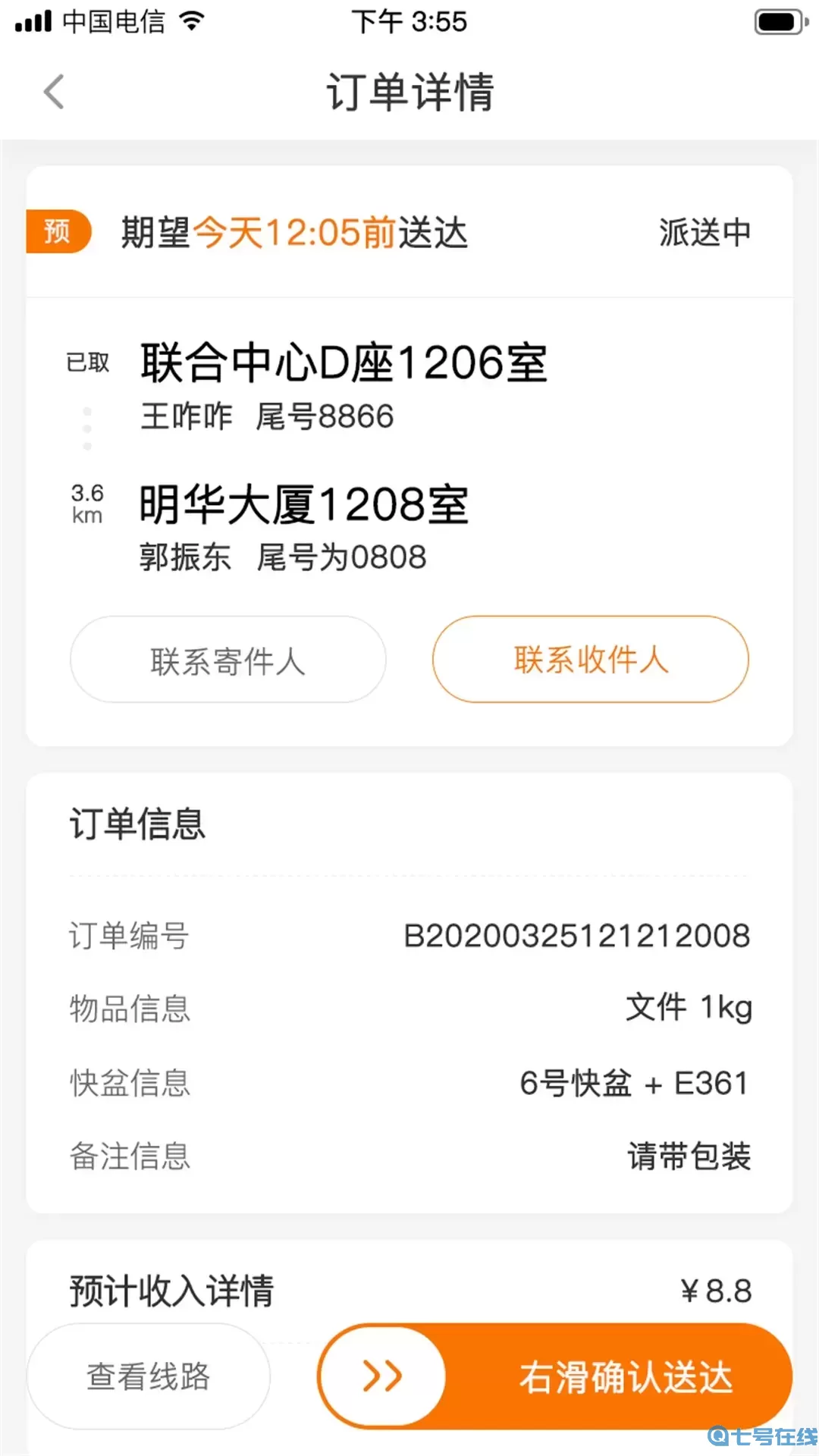Tap the orange 预 reservation badge
The height and width of the screenshot is (1456, 819).
pos(58,232)
